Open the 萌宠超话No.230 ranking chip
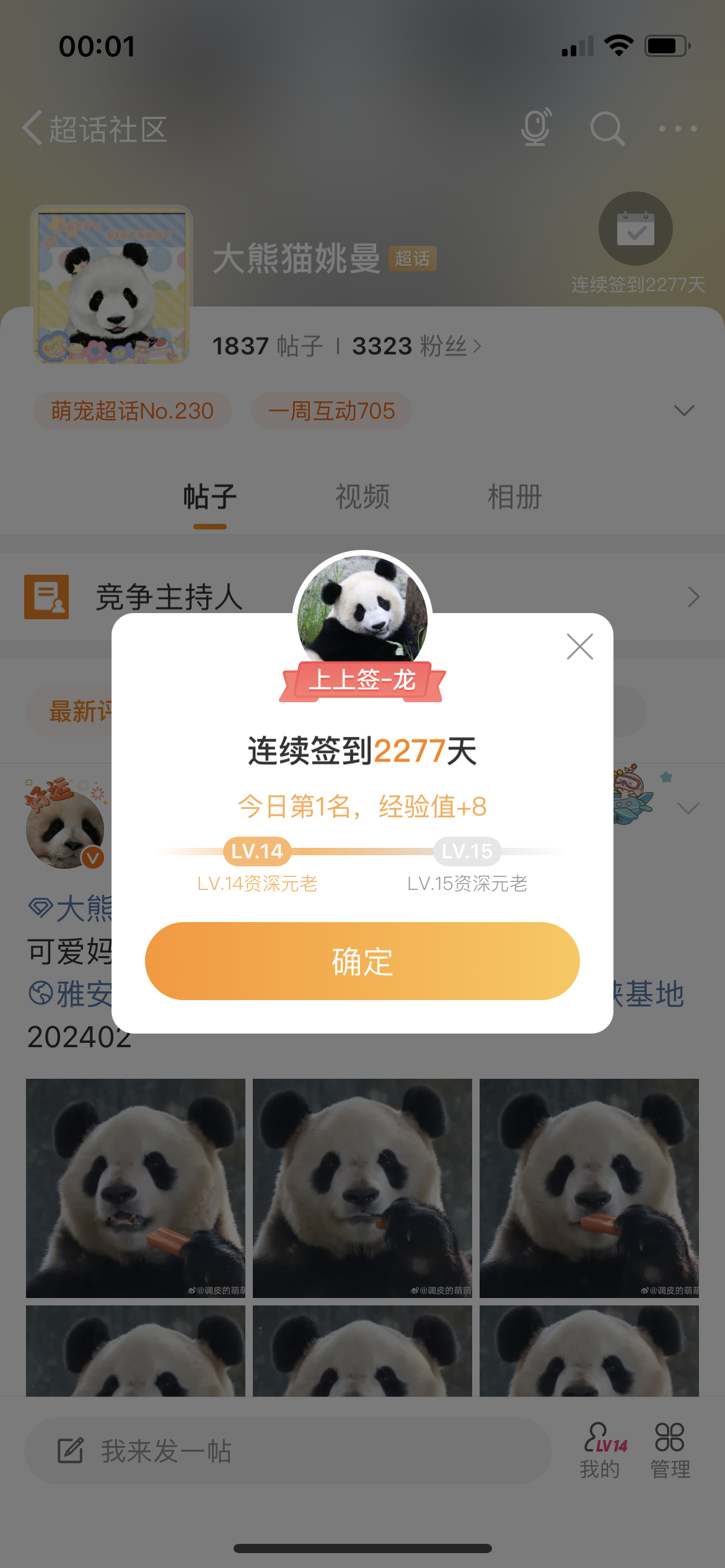Viewport: 725px width, 1568px height. pyautogui.click(x=133, y=411)
